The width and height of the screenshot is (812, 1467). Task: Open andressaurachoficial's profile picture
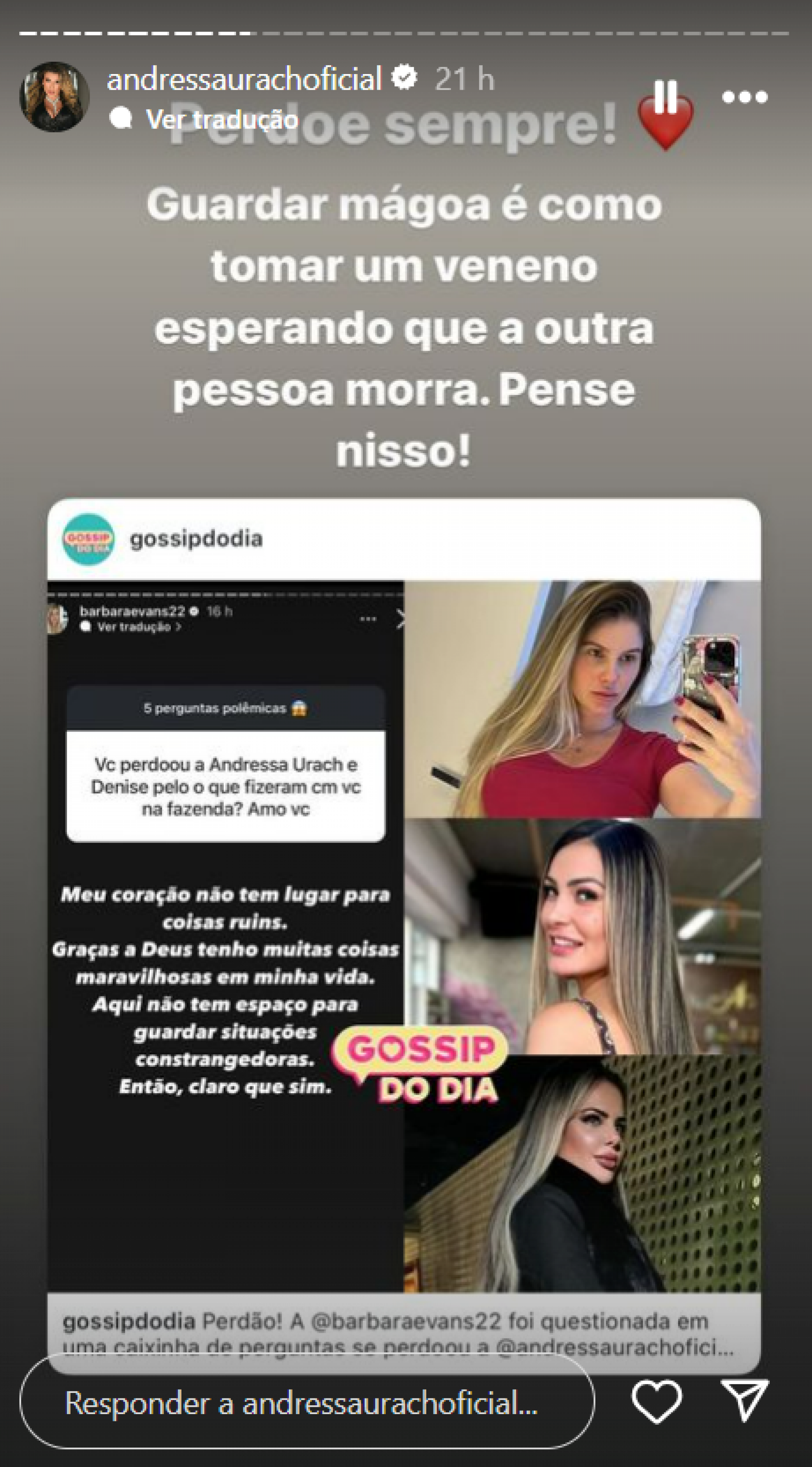pyautogui.click(x=54, y=97)
